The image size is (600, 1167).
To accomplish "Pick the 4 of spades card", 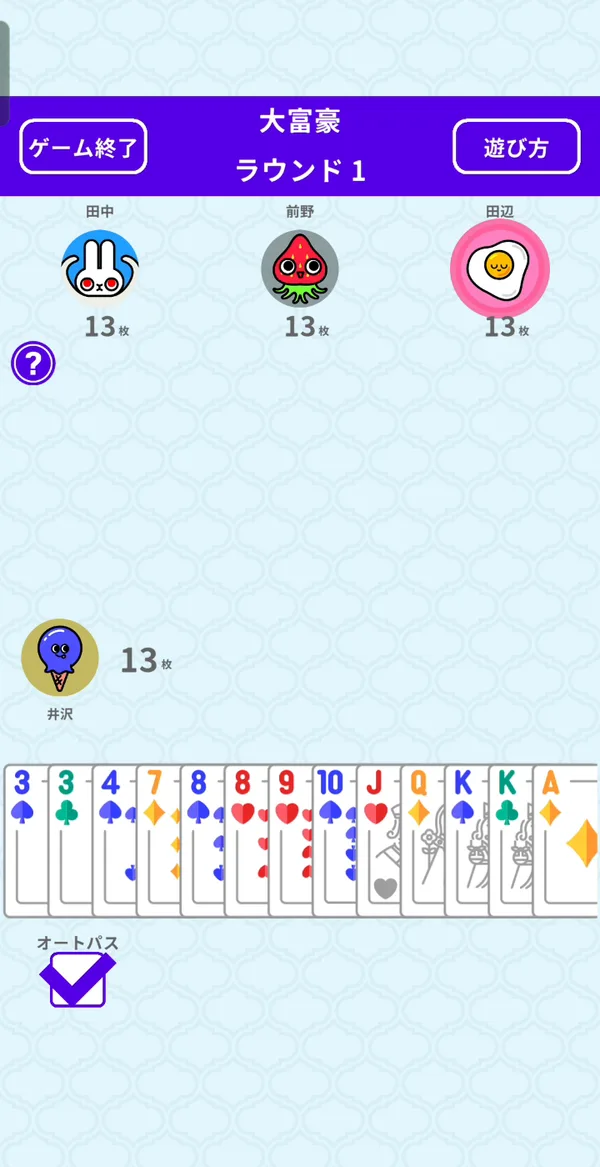I will pos(114,841).
